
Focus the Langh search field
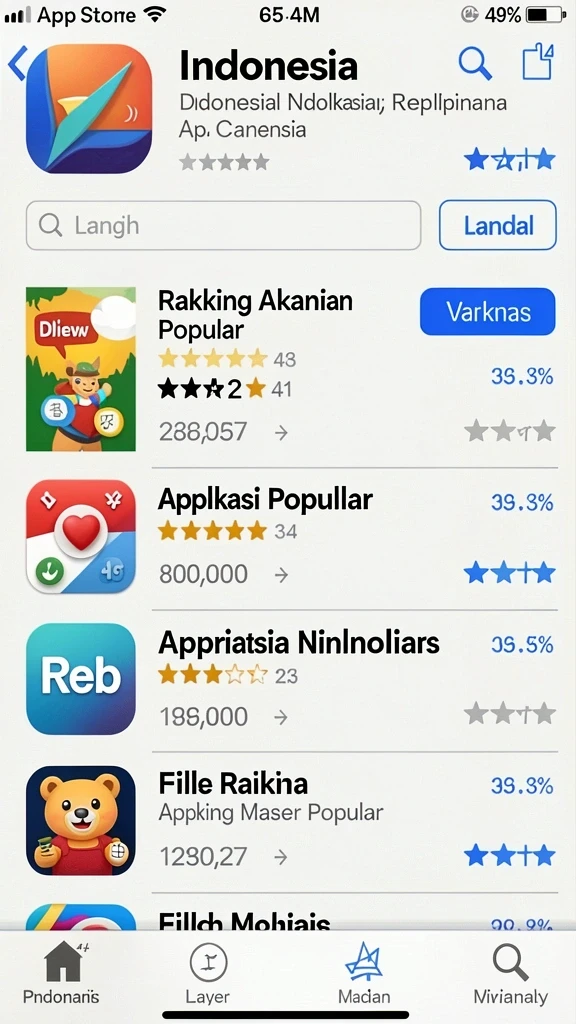223,225
